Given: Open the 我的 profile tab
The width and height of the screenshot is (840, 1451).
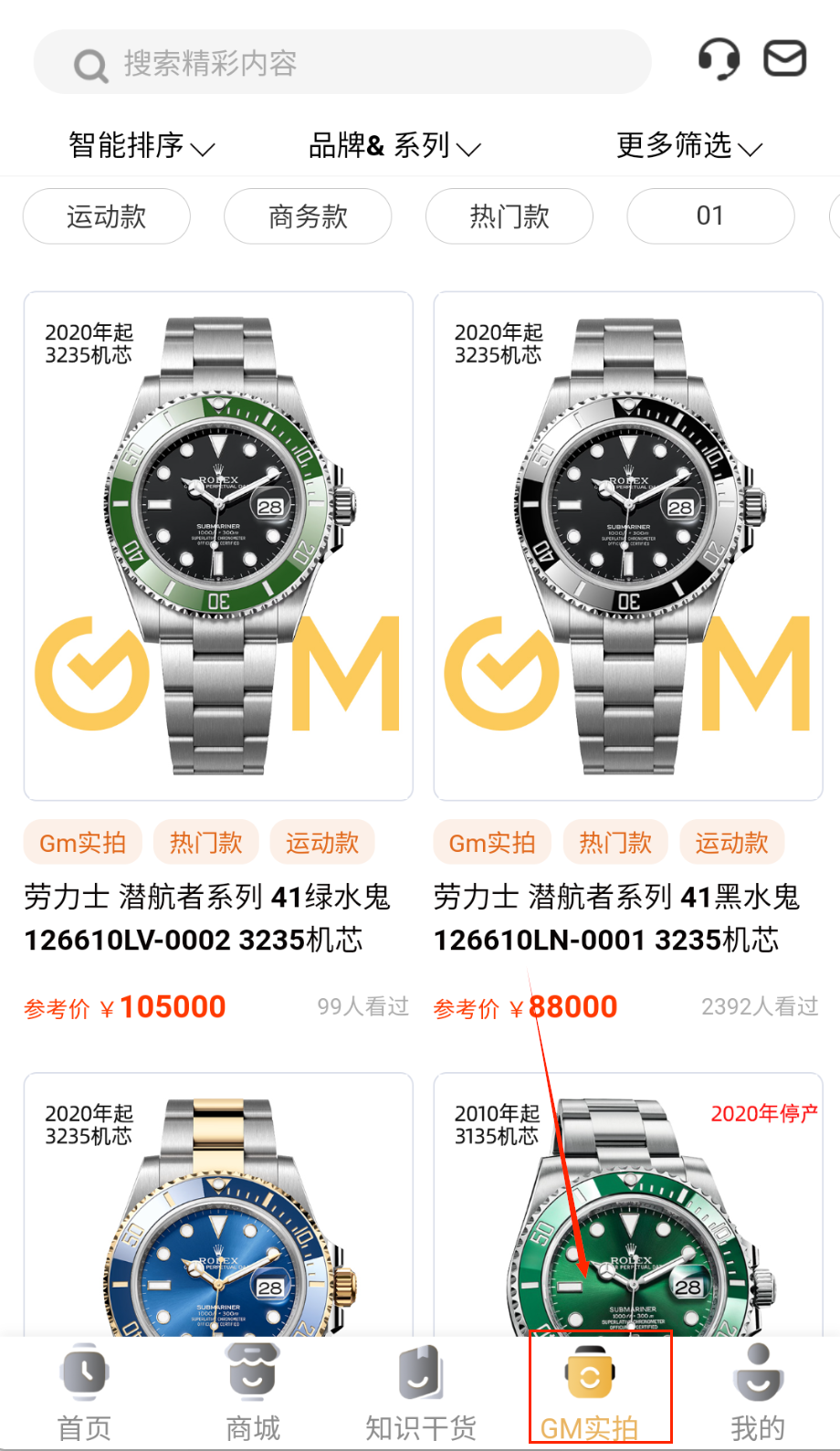Looking at the screenshot, I should coord(758,1392).
